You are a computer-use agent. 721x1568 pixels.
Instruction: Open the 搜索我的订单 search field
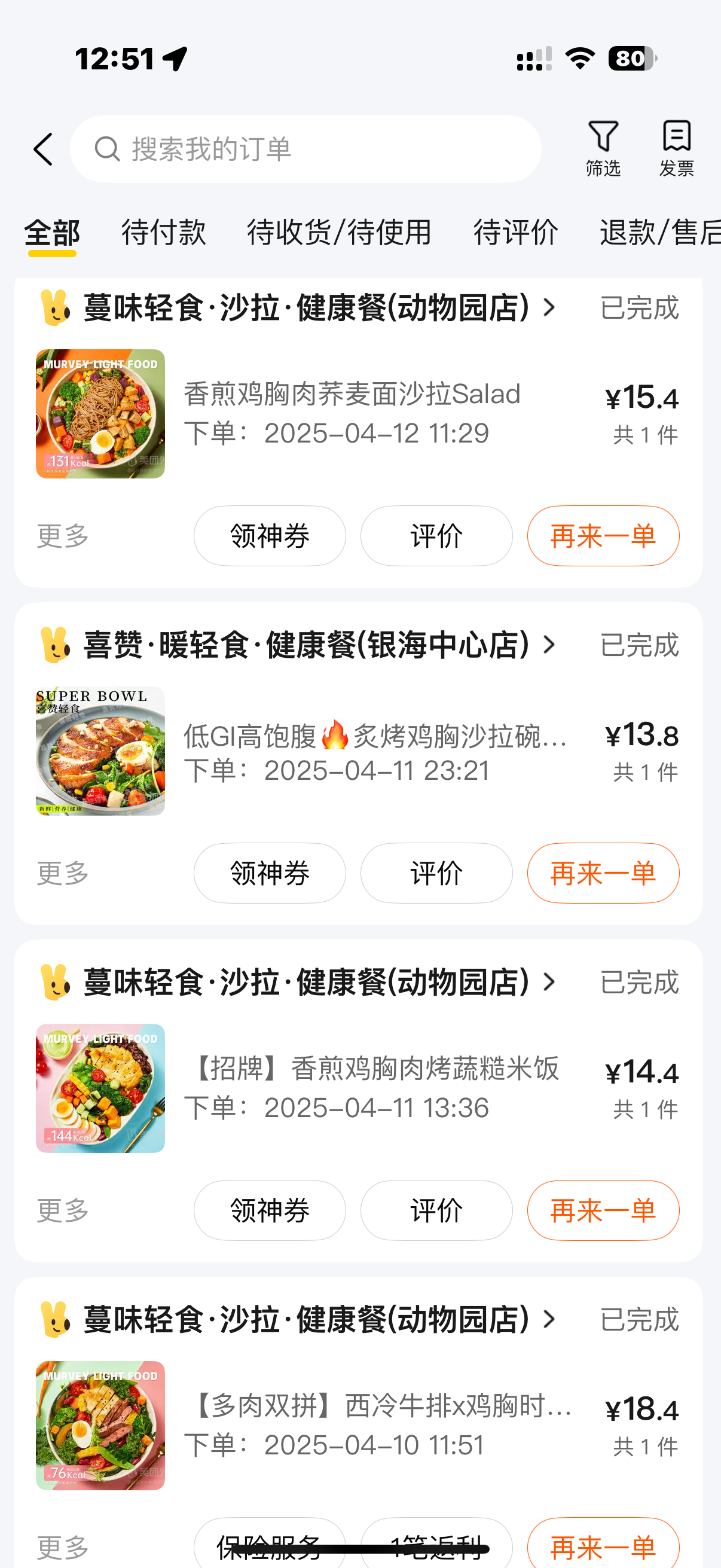pos(305,149)
